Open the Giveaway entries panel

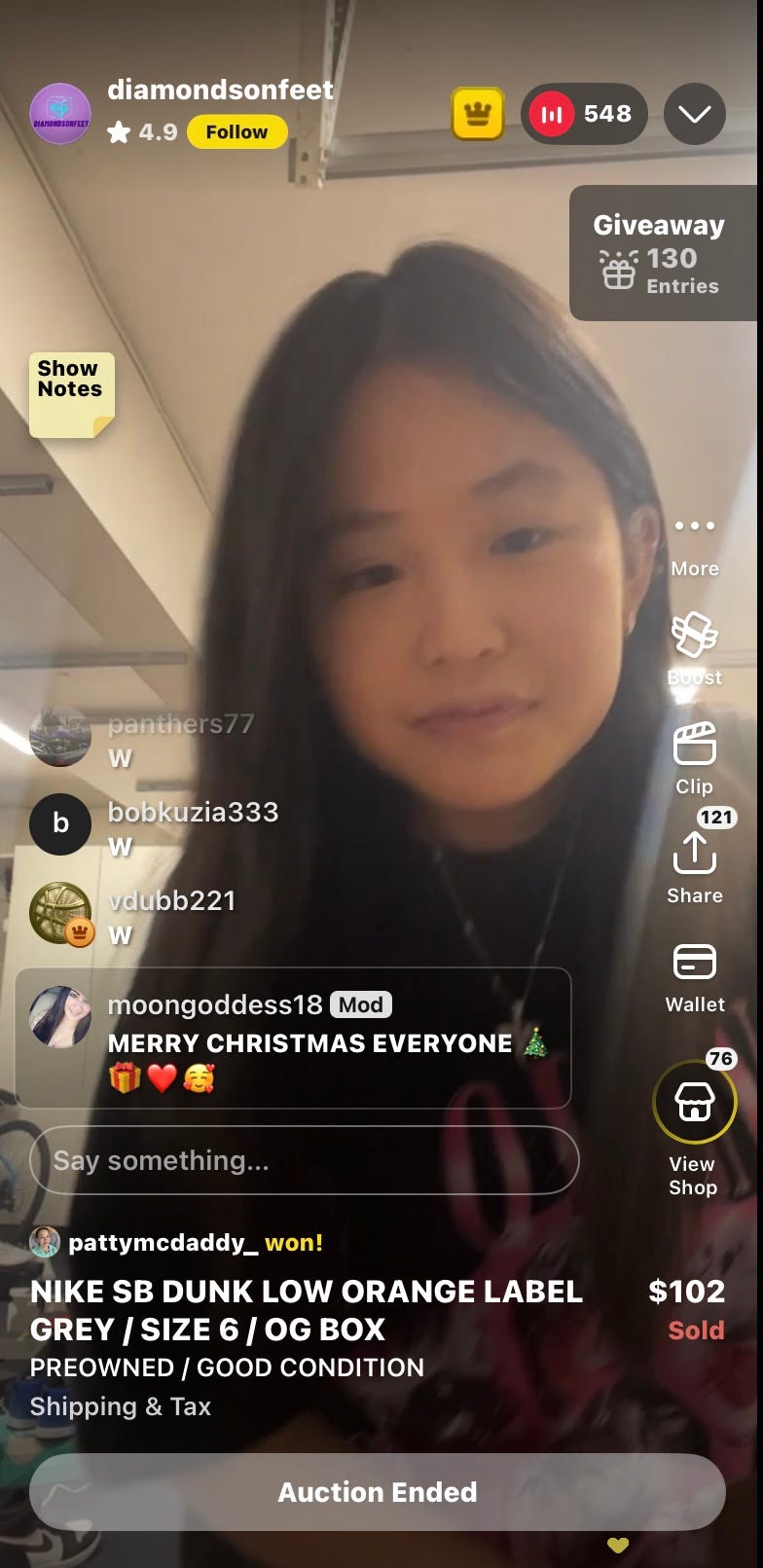(x=662, y=253)
